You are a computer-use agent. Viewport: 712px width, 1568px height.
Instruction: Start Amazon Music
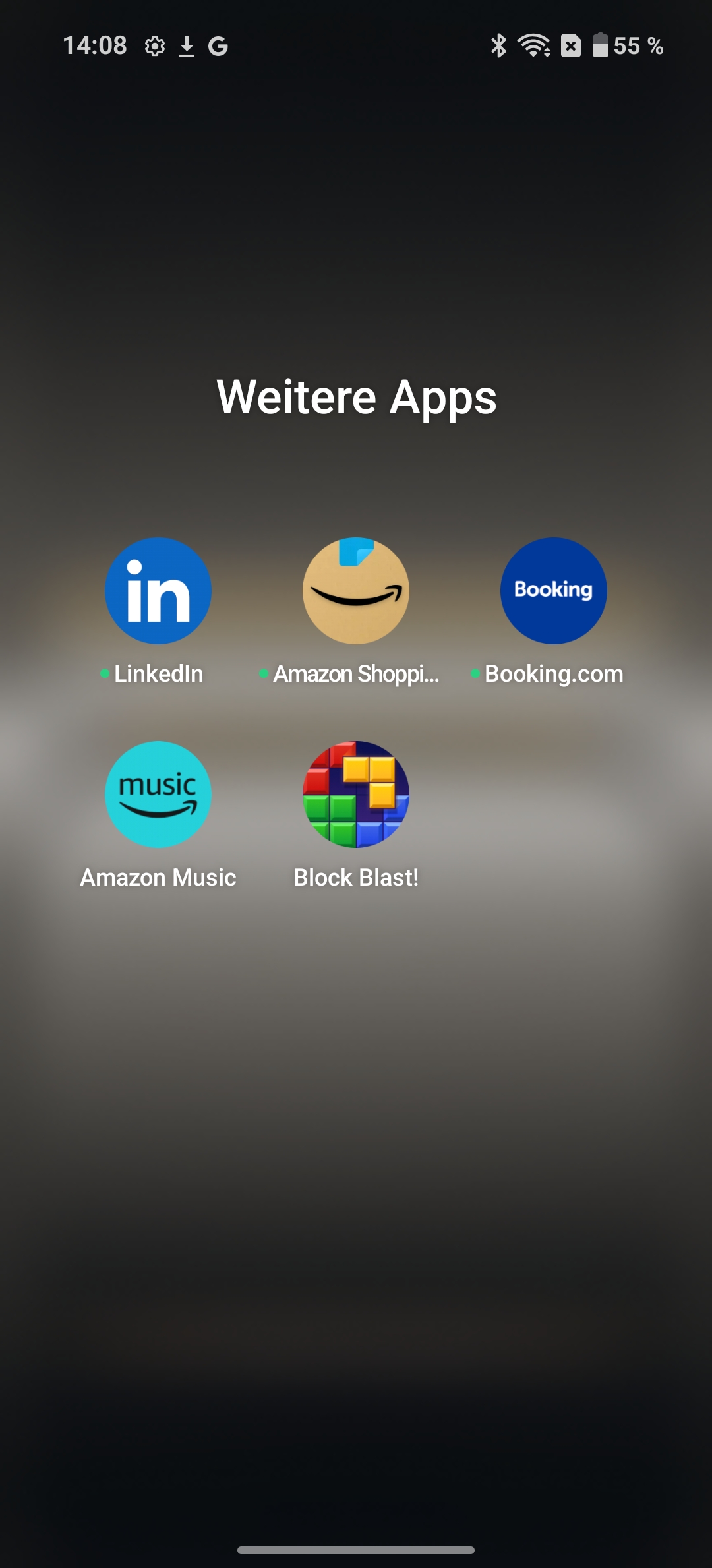tap(158, 795)
